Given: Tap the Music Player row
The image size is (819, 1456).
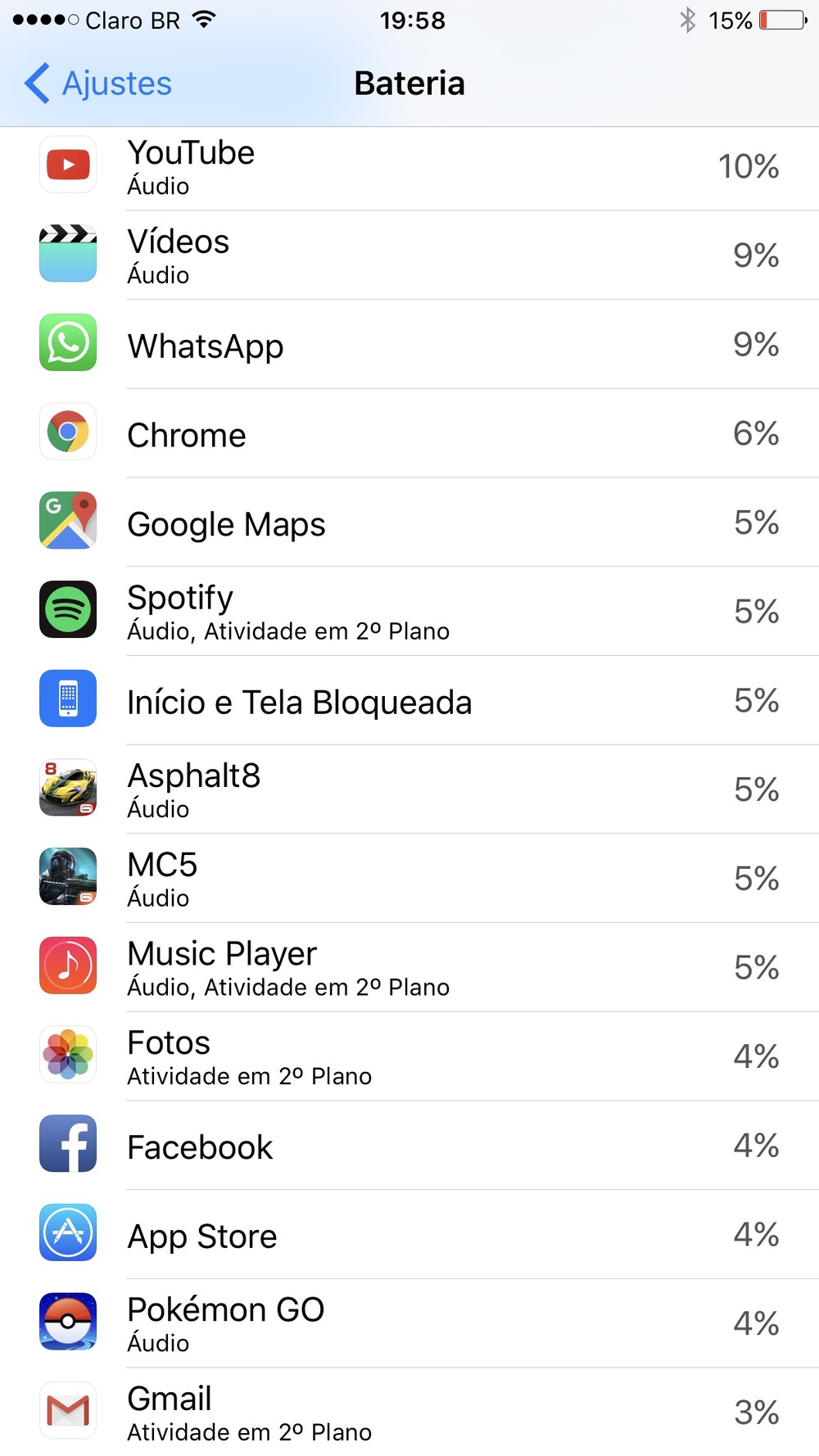Looking at the screenshot, I should 409,968.
